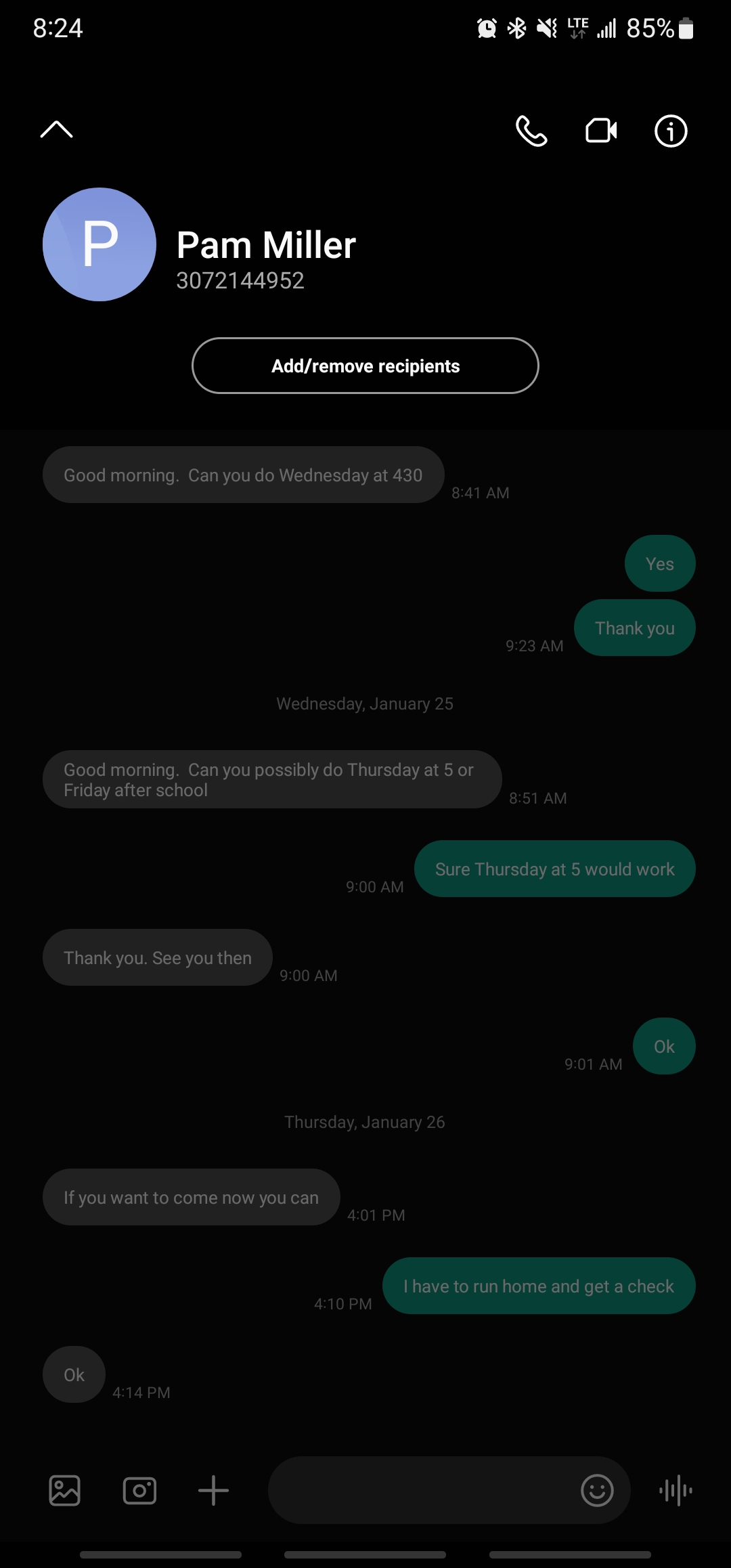Viewport: 731px width, 1568px height.
Task: Open the plus attachment menu
Action: click(213, 1490)
